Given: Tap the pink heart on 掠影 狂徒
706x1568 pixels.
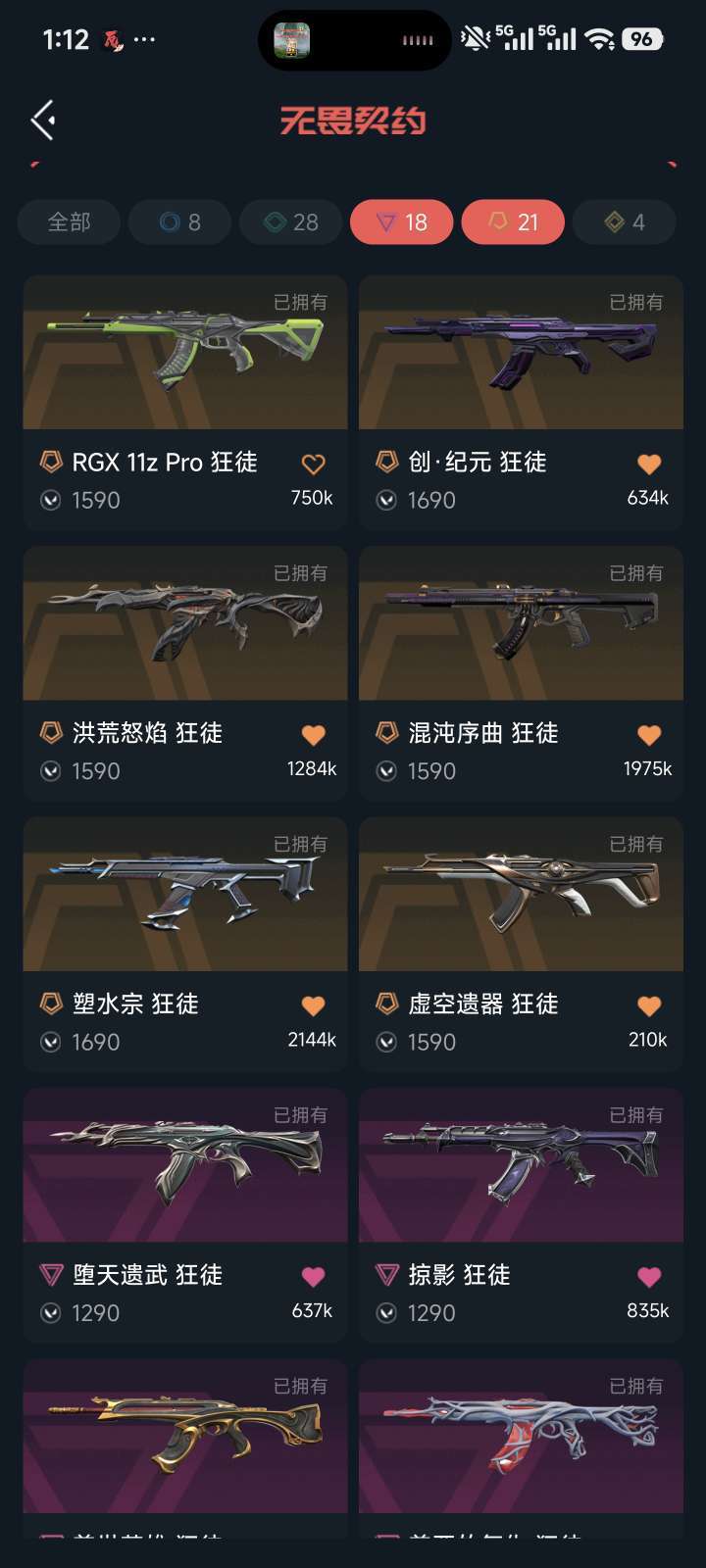Looking at the screenshot, I should tap(649, 1276).
